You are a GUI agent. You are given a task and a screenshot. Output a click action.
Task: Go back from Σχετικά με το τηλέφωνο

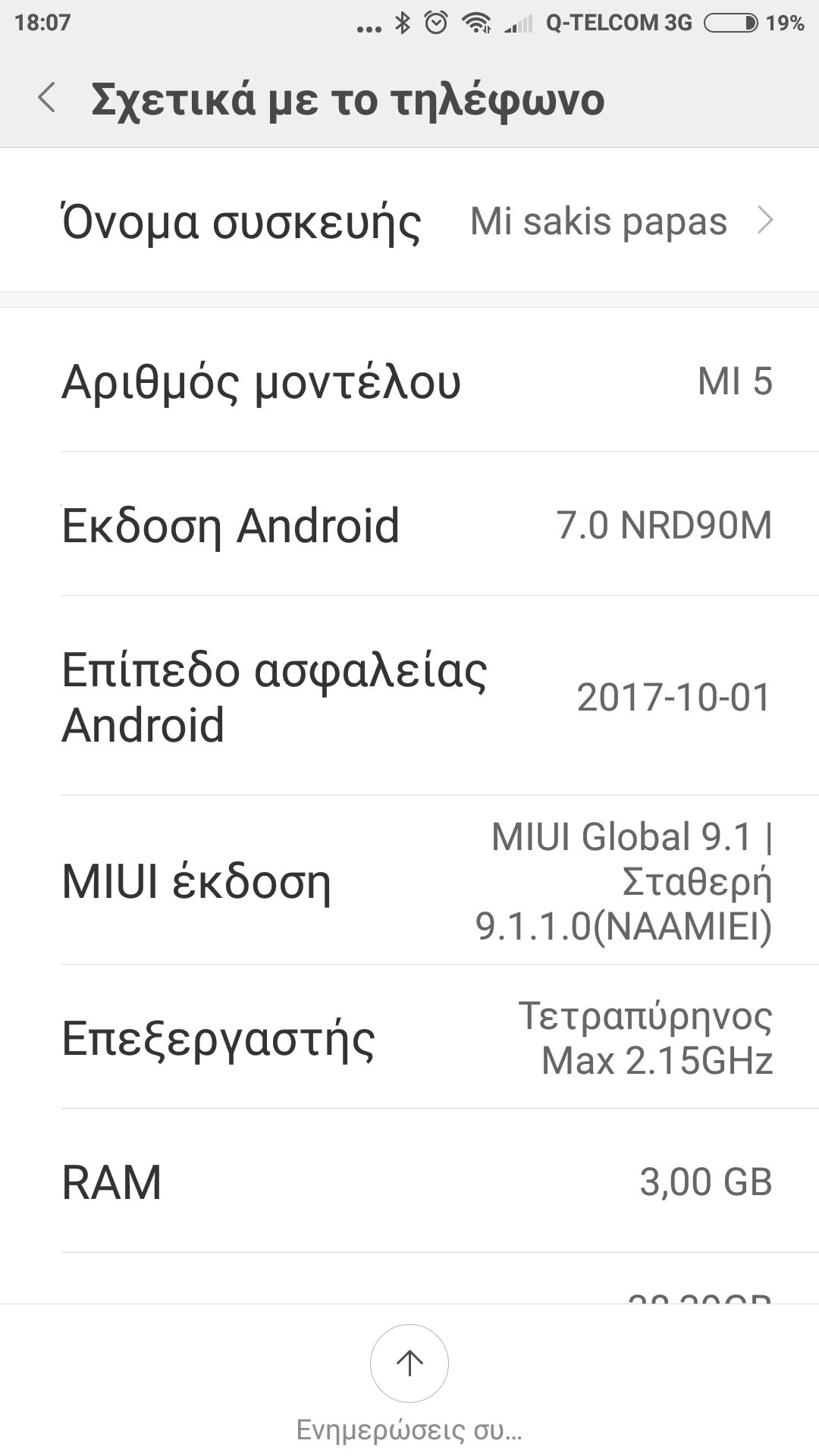(47, 99)
